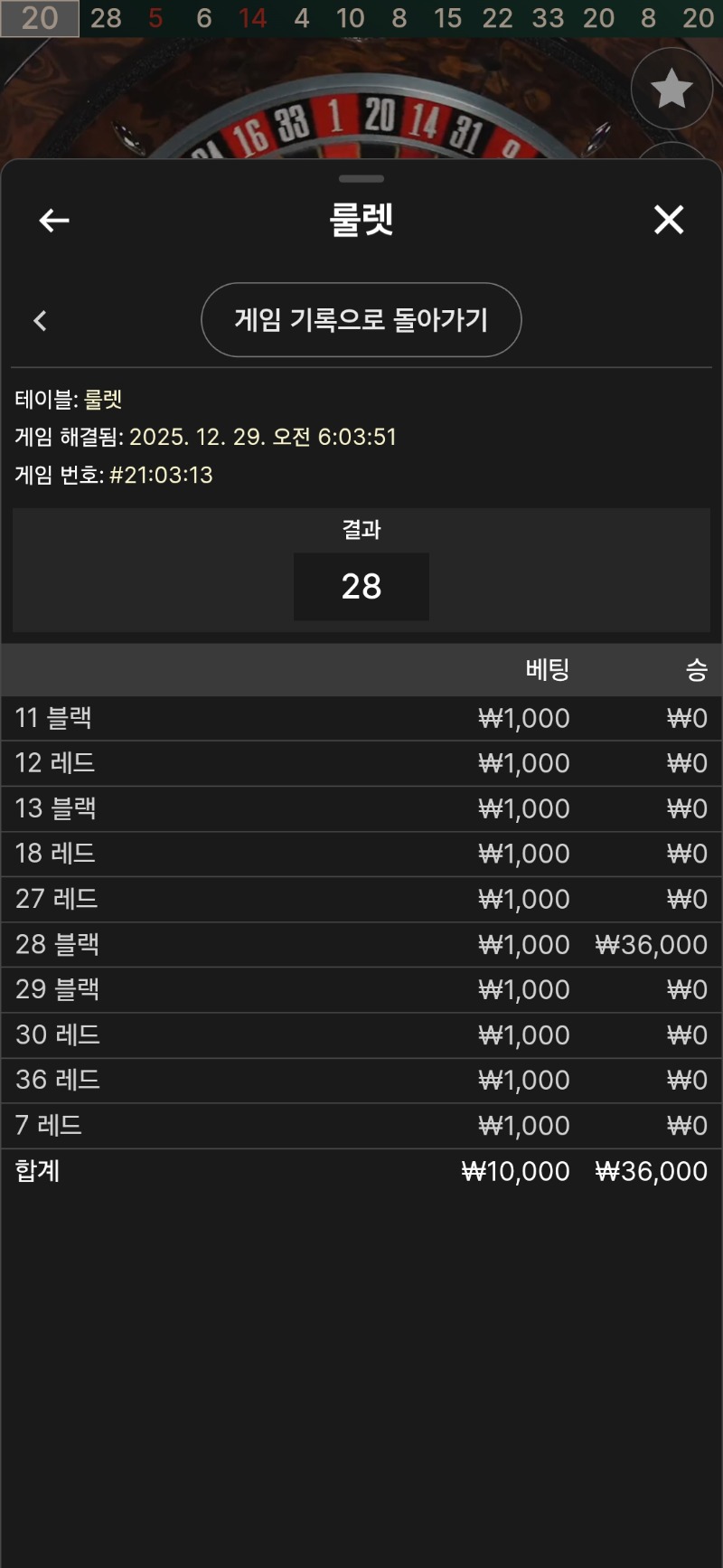This screenshot has height=1568, width=723.
Task: Tap 게임 기록으로 돌아가기 button
Action: (x=361, y=320)
